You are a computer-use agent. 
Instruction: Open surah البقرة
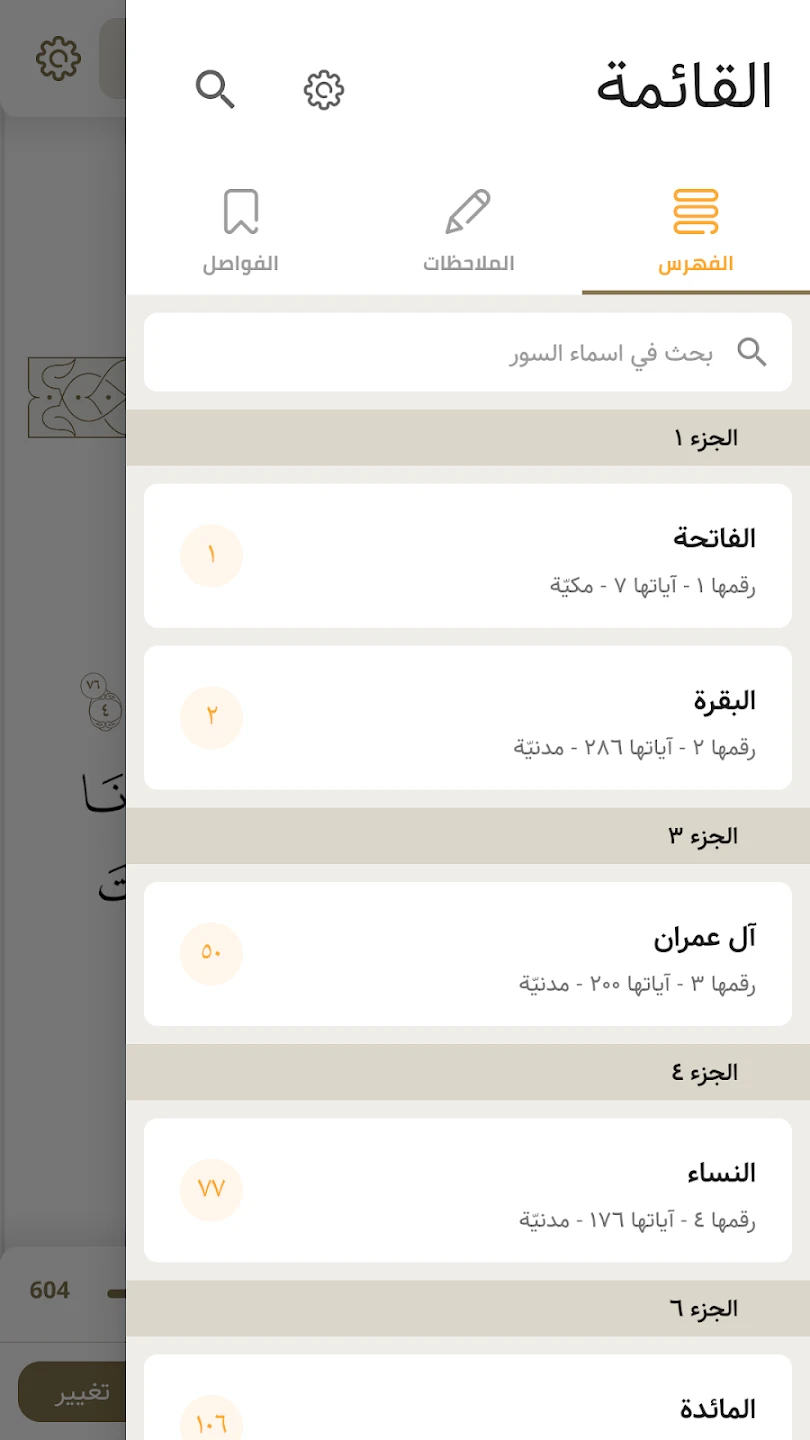468,717
